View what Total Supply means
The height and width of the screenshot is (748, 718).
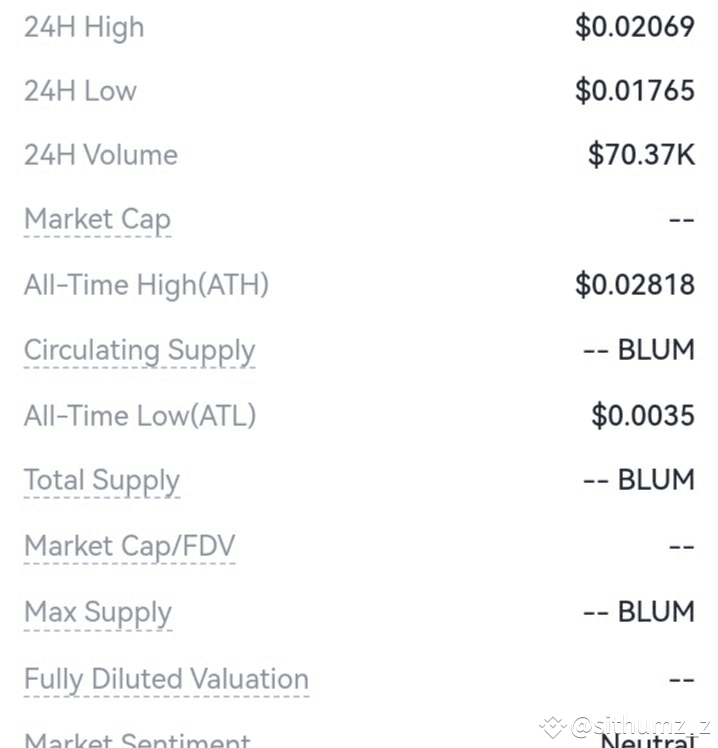pyautogui.click(x=101, y=481)
